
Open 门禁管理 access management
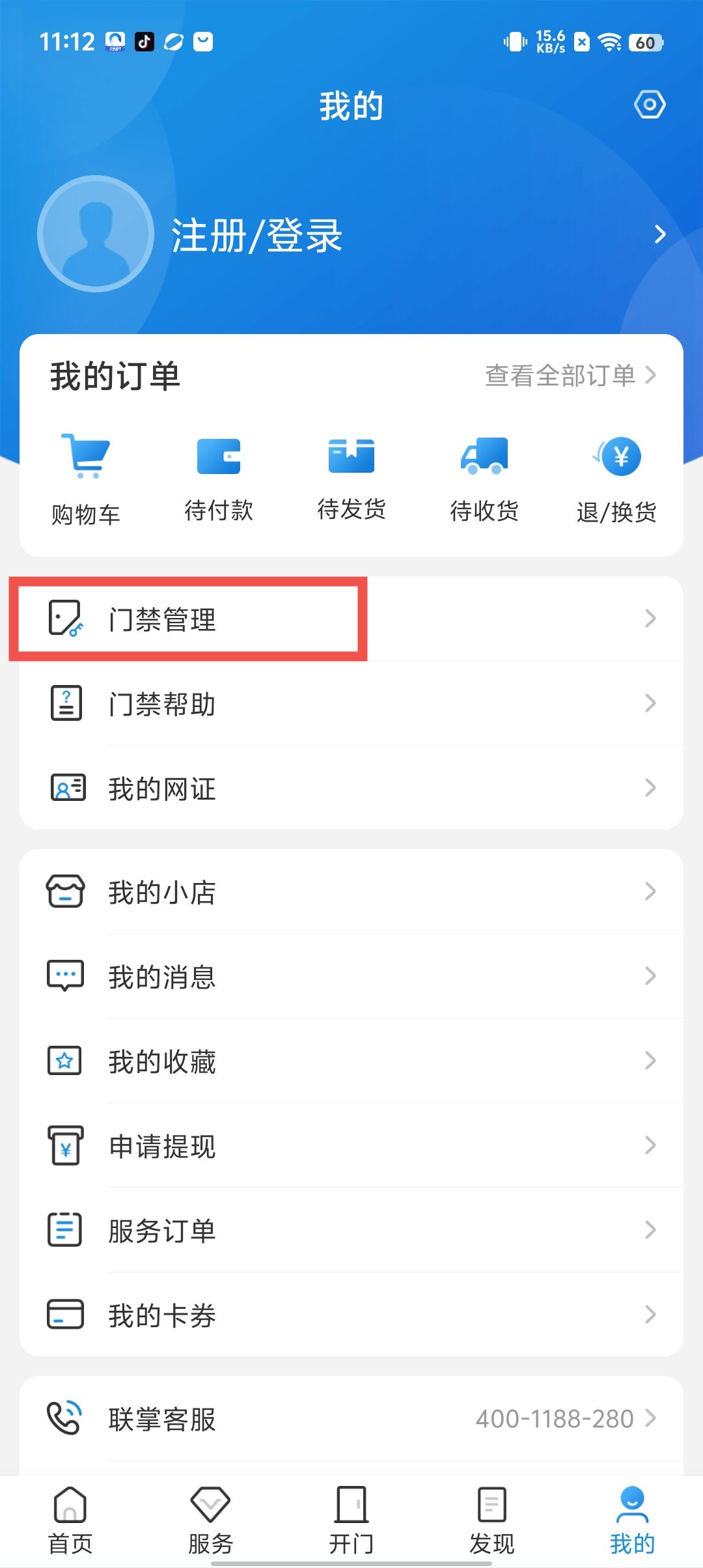coord(351,619)
